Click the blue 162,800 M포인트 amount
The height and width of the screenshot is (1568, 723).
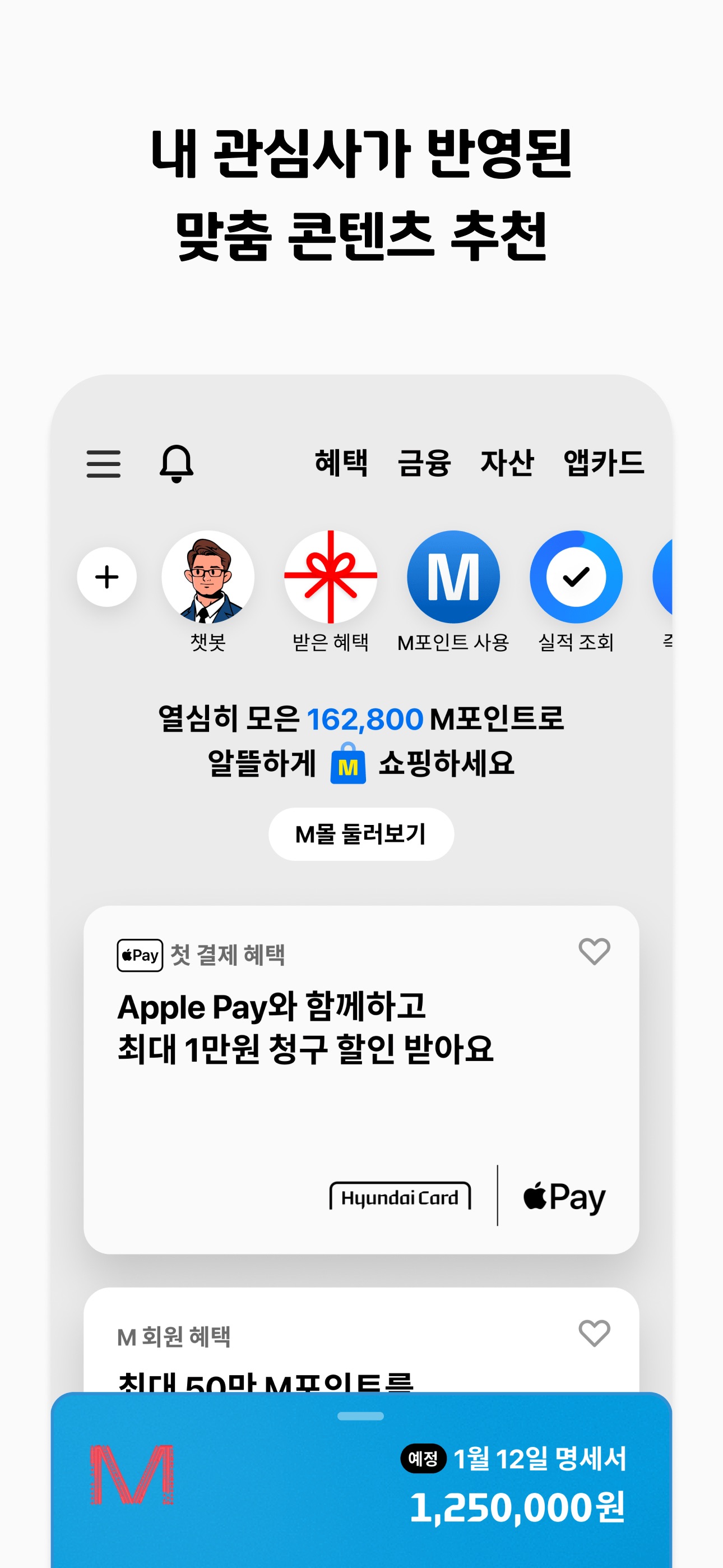click(x=366, y=721)
